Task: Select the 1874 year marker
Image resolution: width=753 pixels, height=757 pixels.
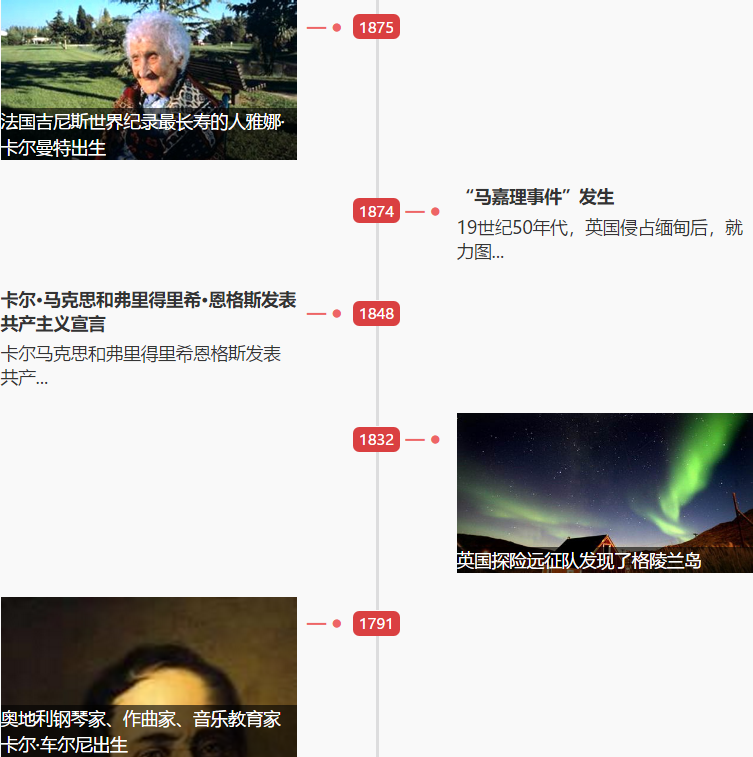Action: 376,212
